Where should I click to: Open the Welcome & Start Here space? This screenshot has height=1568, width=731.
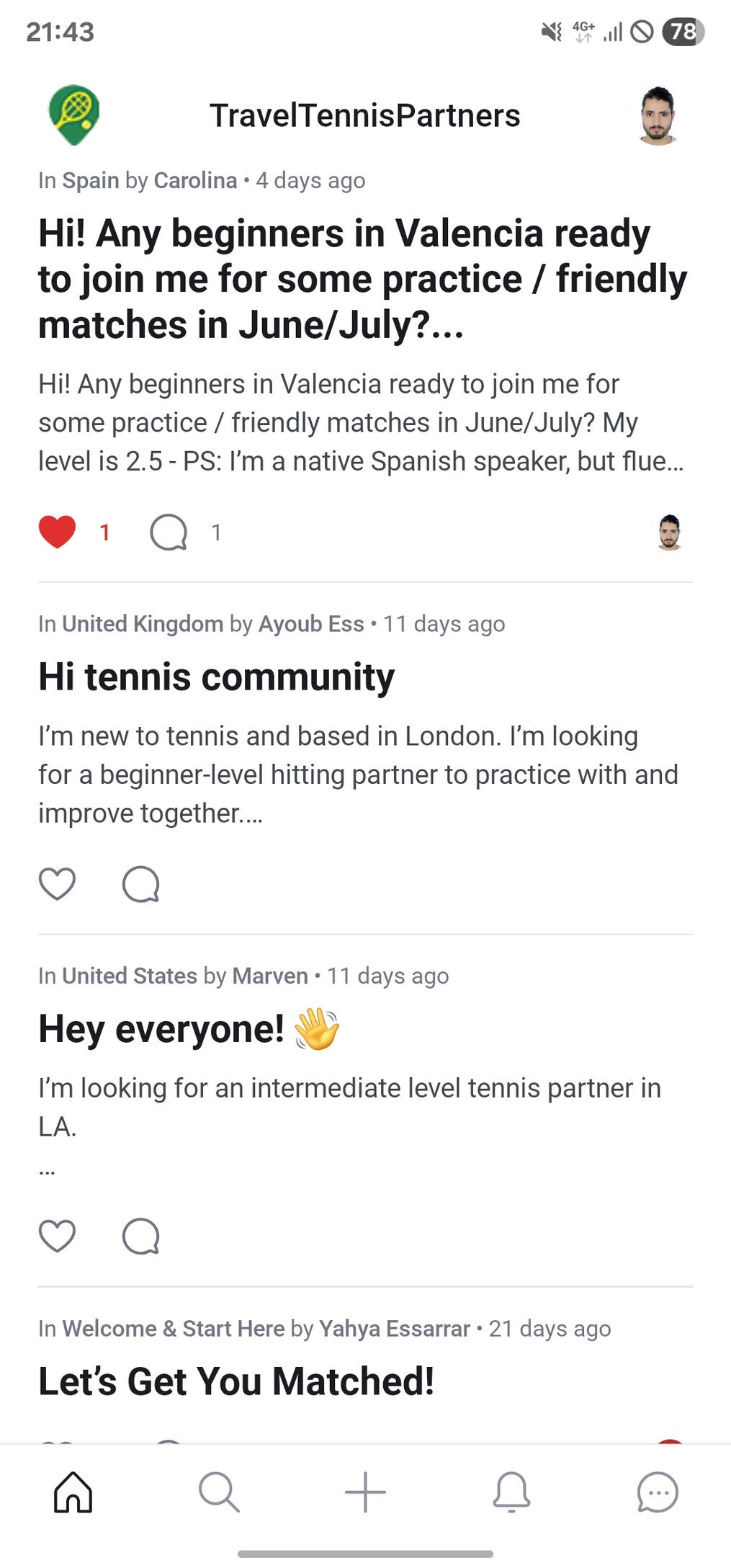click(x=174, y=1328)
